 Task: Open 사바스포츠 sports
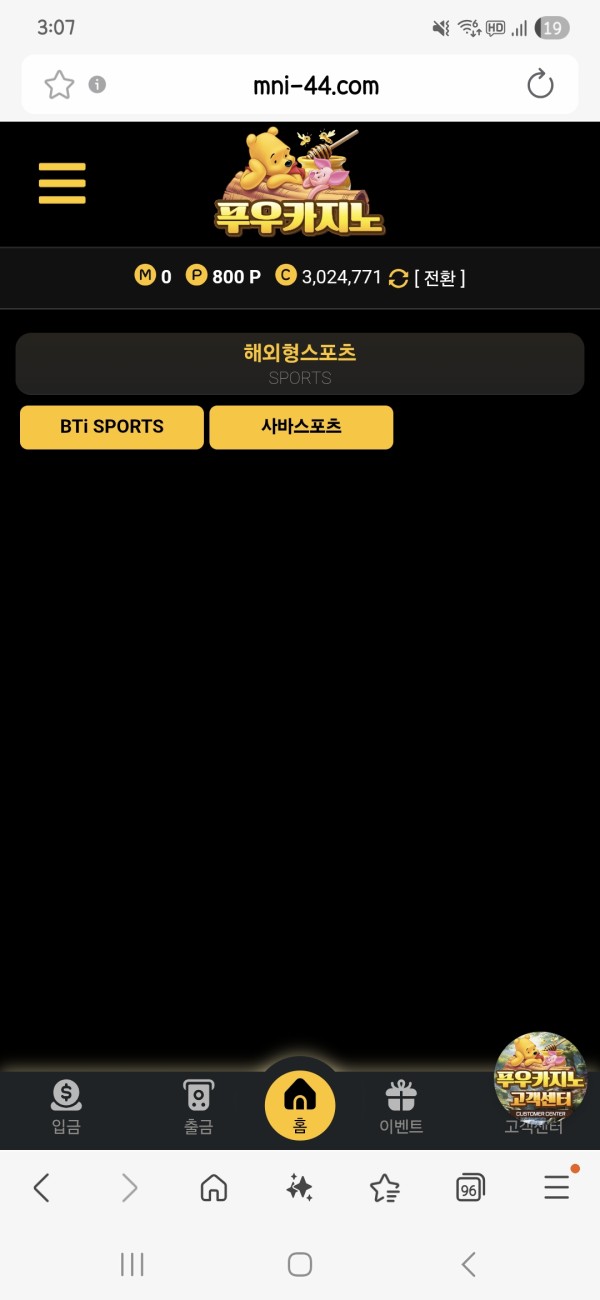[301, 427]
